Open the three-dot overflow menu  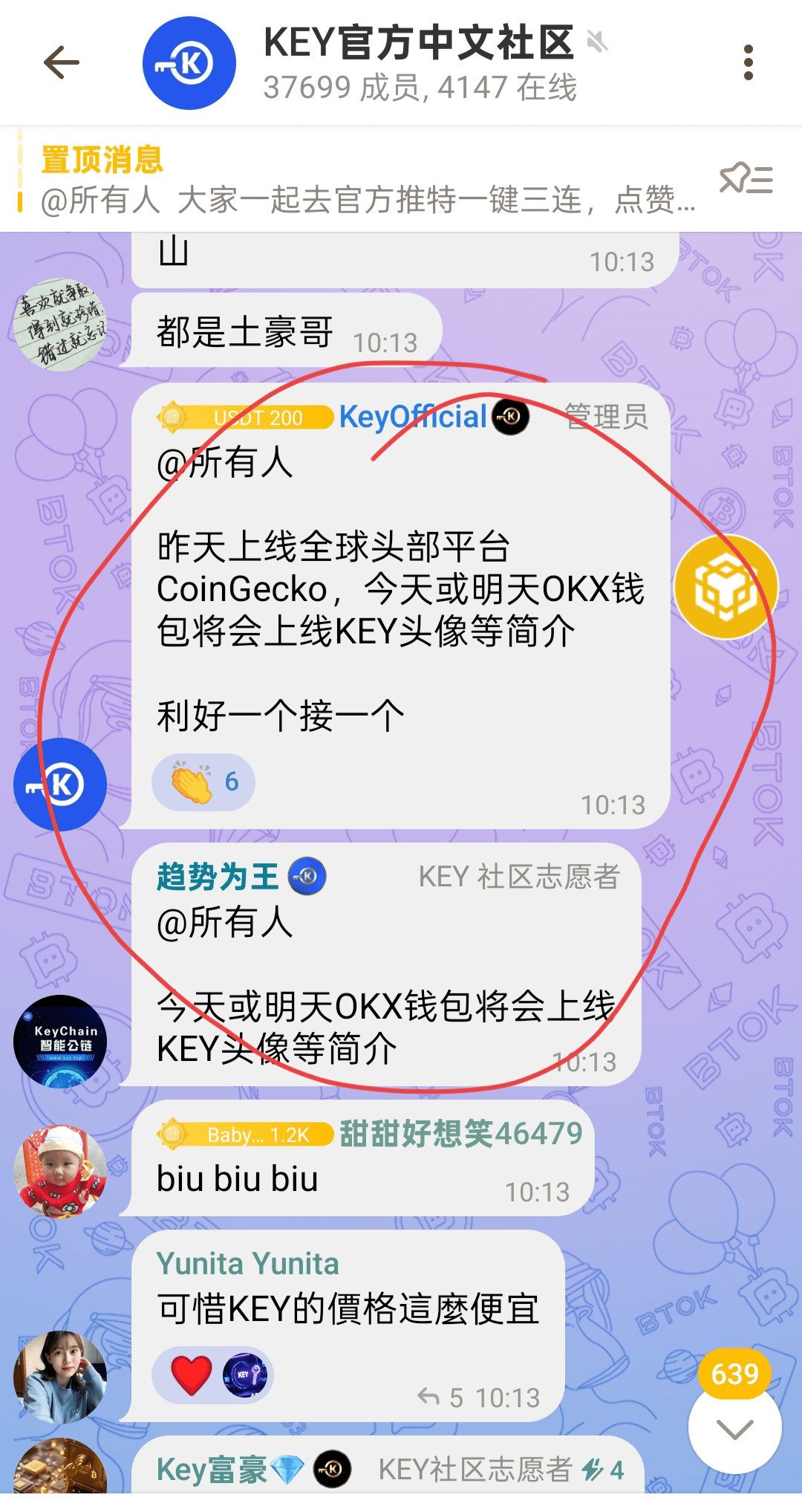coord(748,62)
